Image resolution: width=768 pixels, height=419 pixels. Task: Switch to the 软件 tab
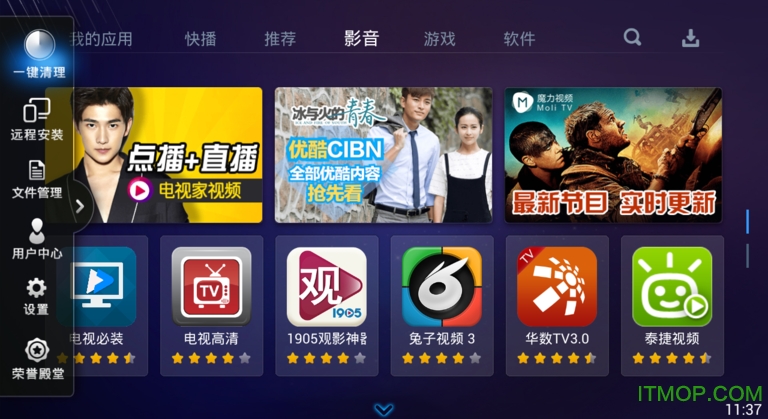tap(519, 39)
